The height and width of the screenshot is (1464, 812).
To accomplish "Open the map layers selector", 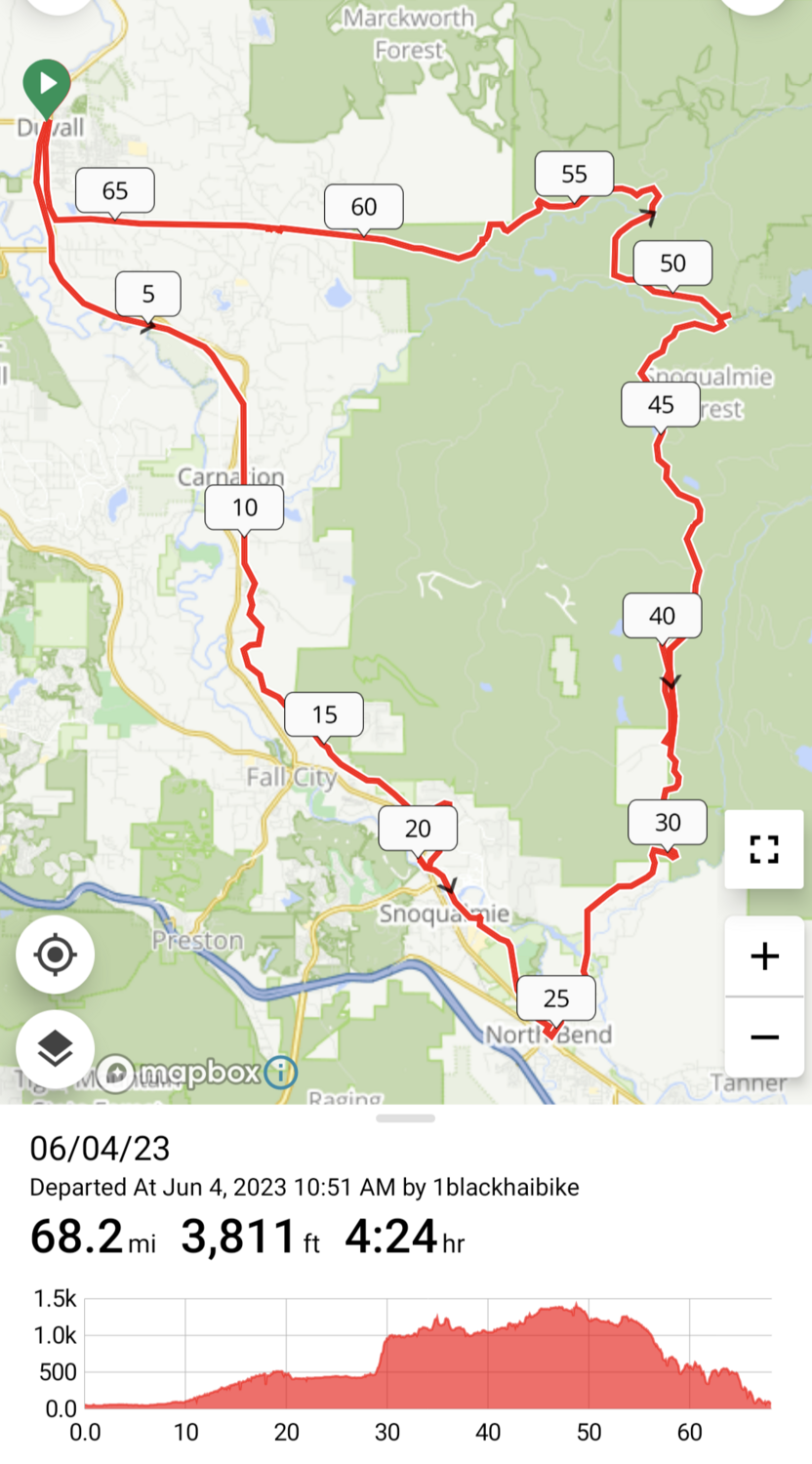I will (x=56, y=1049).
